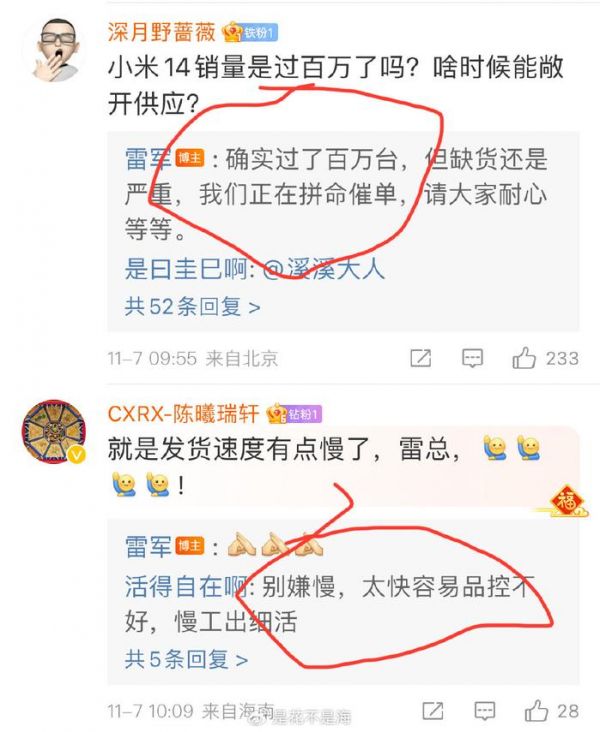This screenshot has width=600, height=732.
Task: Share 深月野蔷薇's comment
Action: [421, 358]
